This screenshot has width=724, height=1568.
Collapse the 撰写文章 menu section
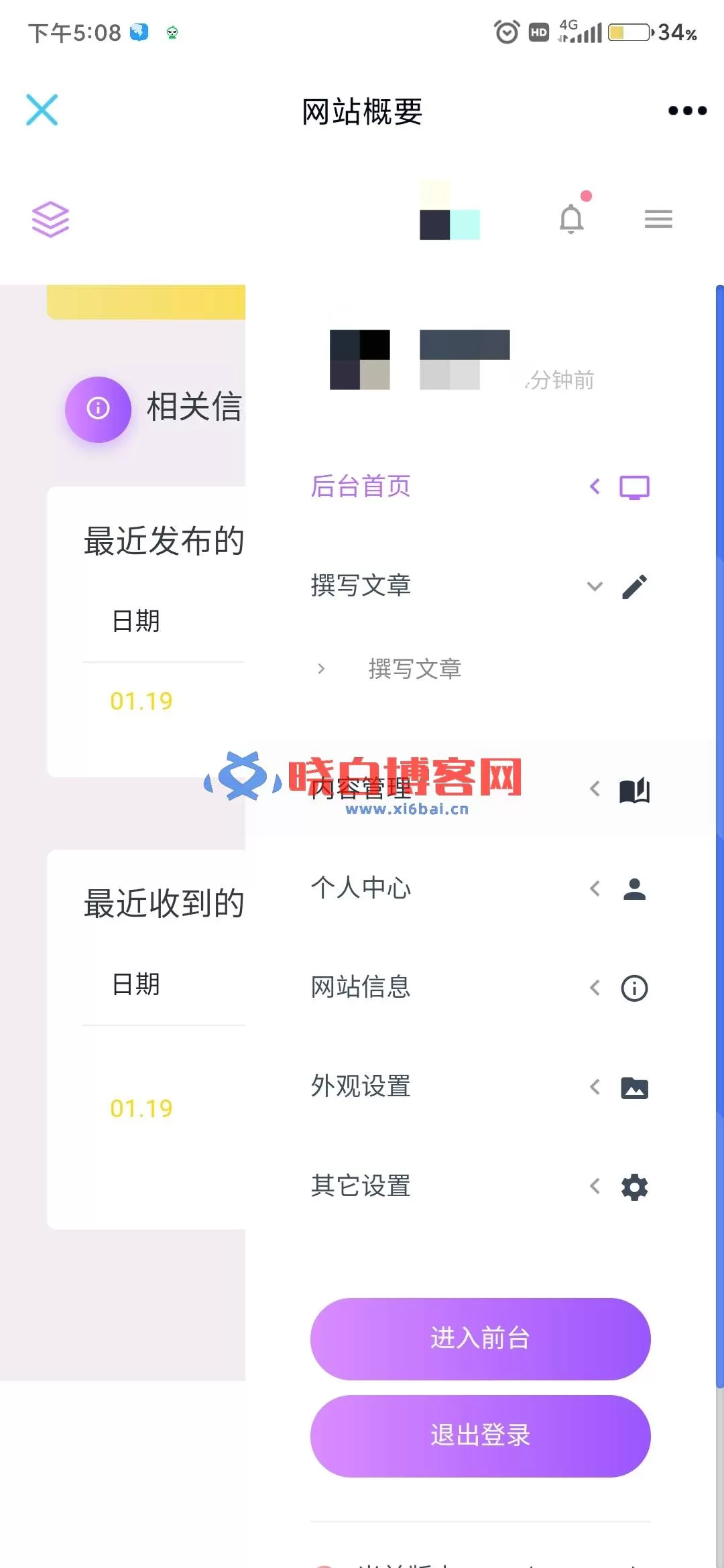point(480,586)
